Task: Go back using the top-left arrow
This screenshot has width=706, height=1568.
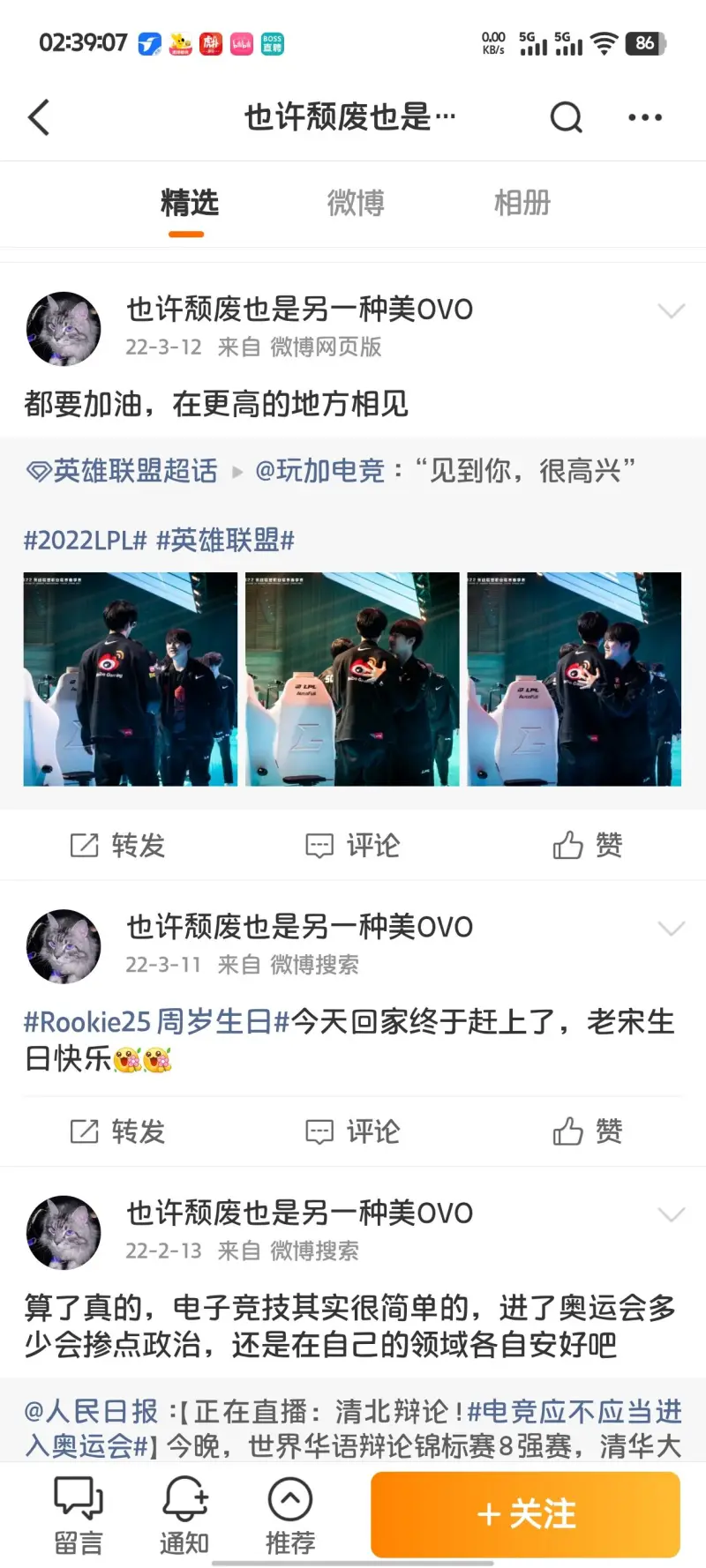Action: (39, 117)
